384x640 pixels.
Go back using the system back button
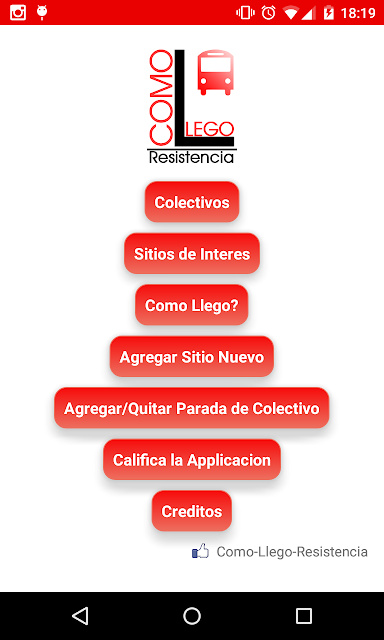80,616
